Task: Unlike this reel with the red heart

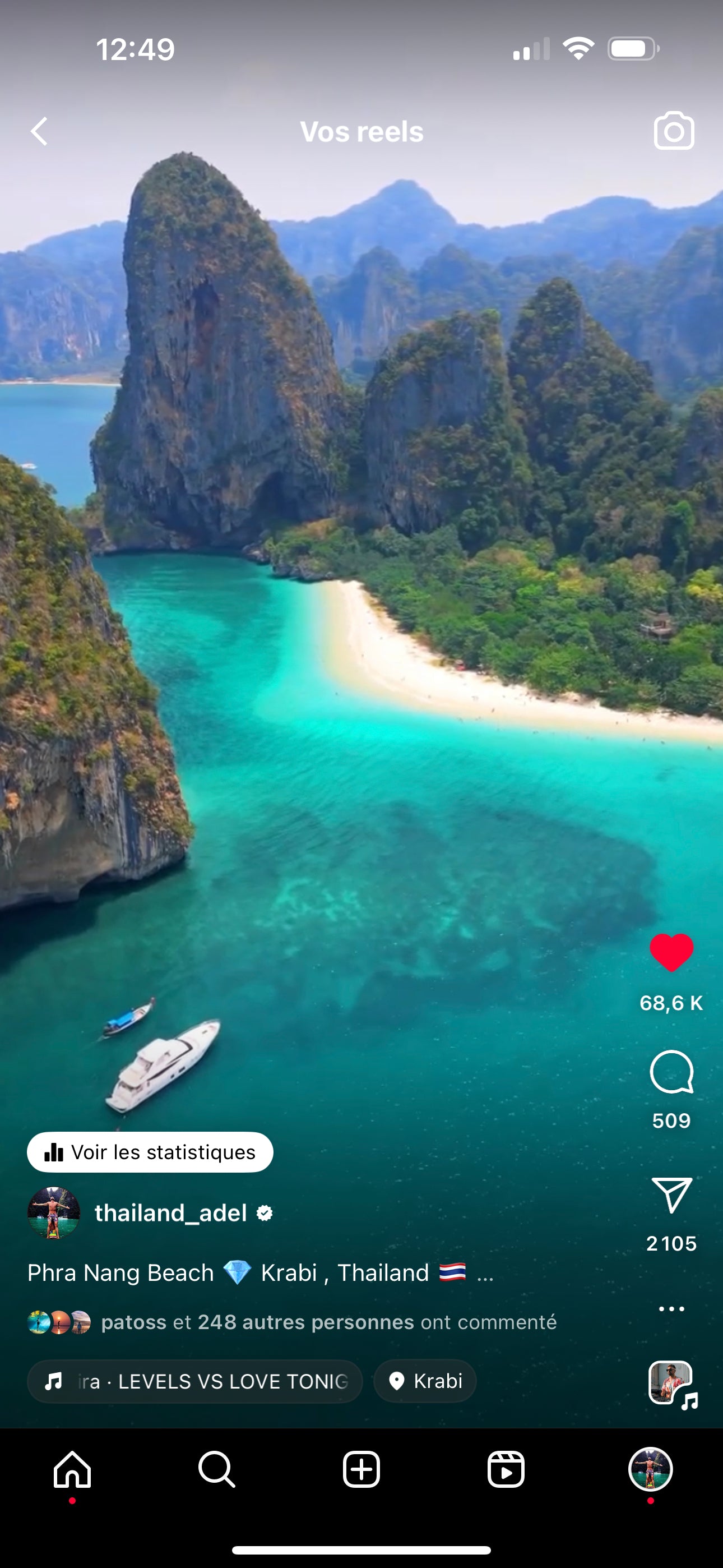Action: pos(671,952)
